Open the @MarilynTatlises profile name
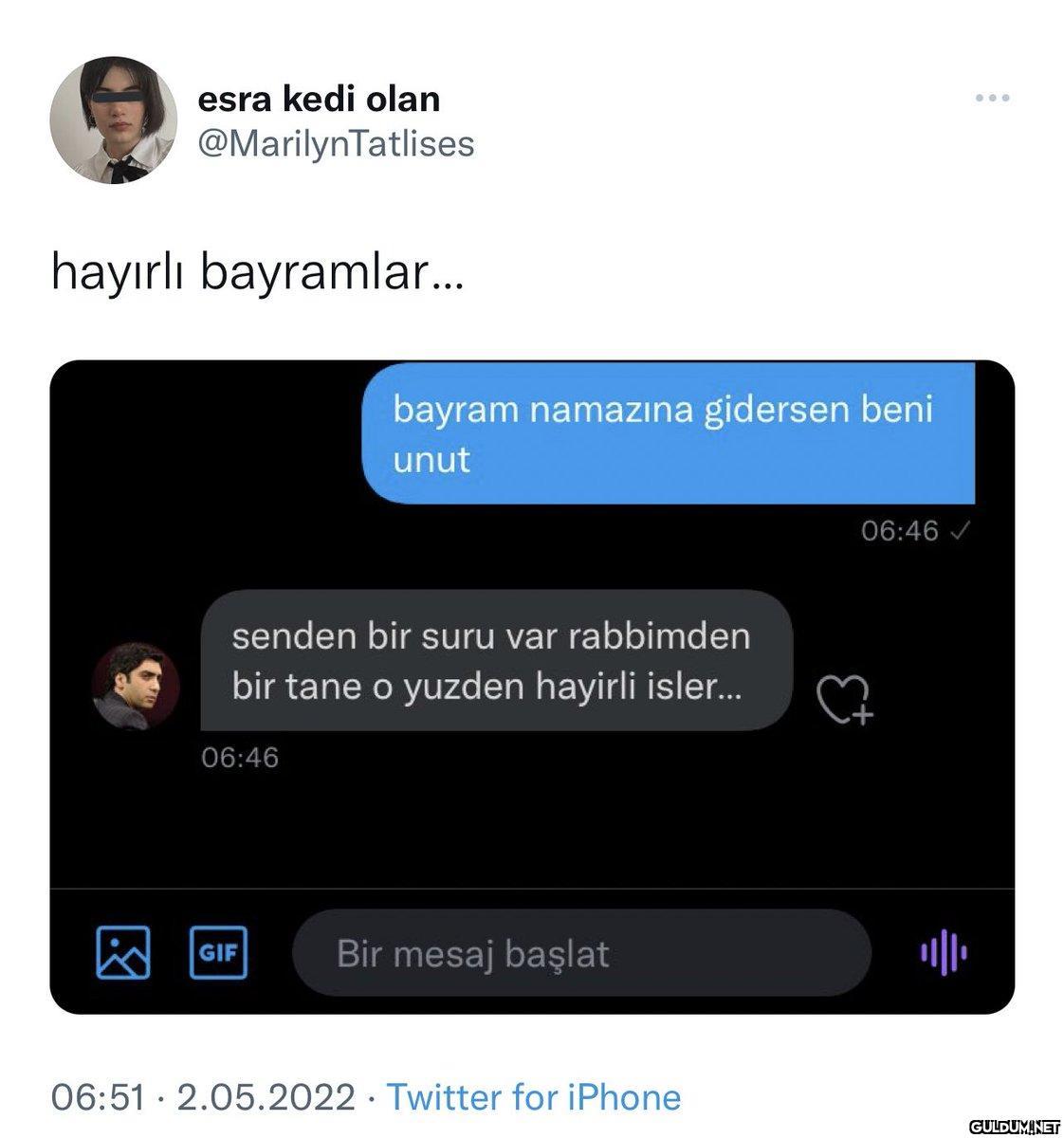Viewport: 1064px width, 1138px height. tap(336, 144)
